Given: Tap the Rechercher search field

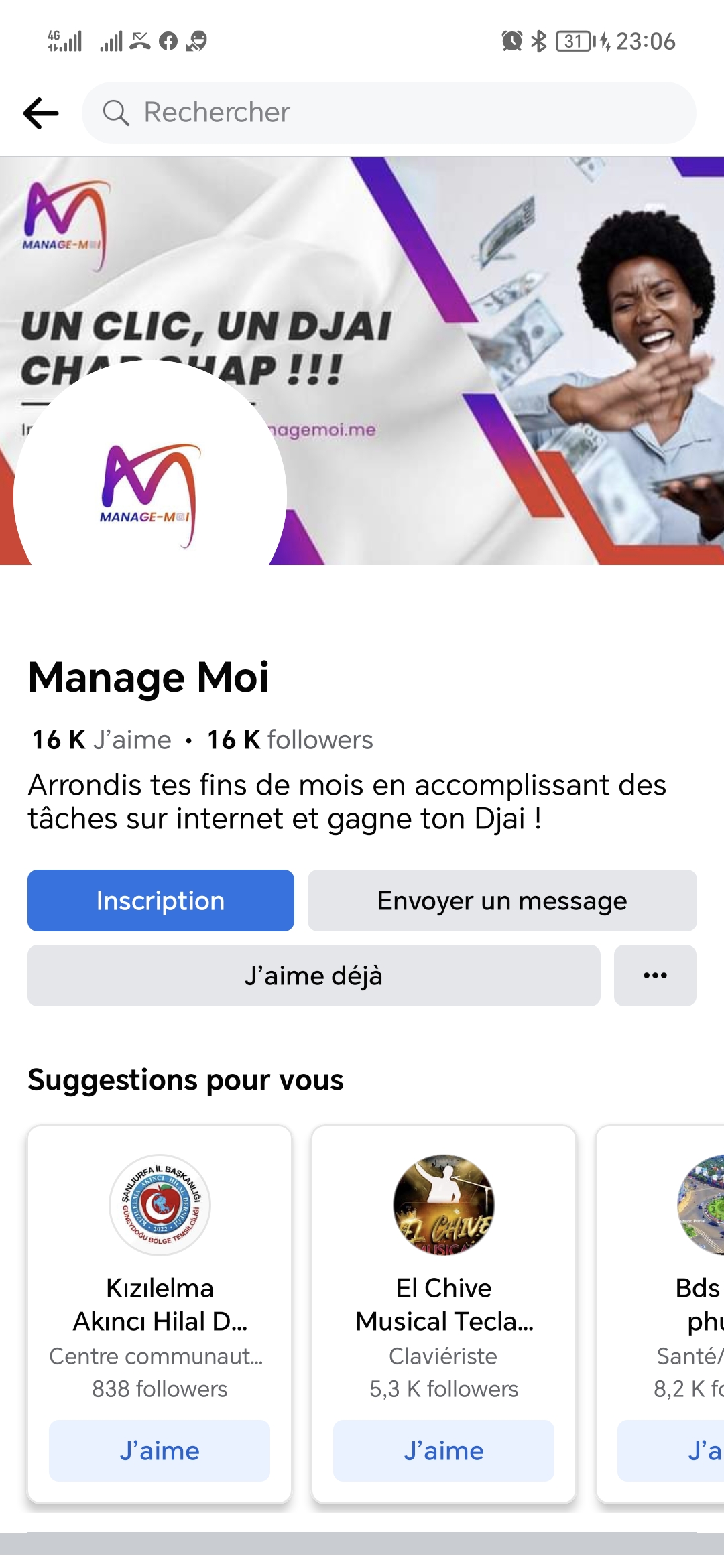Looking at the screenshot, I should [389, 113].
